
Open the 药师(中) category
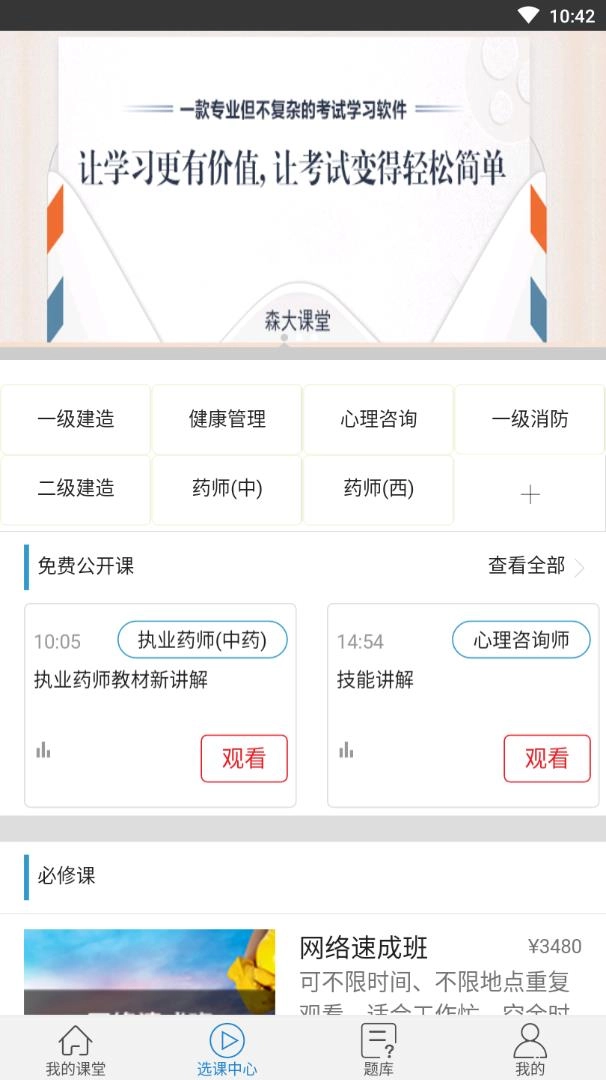(227, 489)
